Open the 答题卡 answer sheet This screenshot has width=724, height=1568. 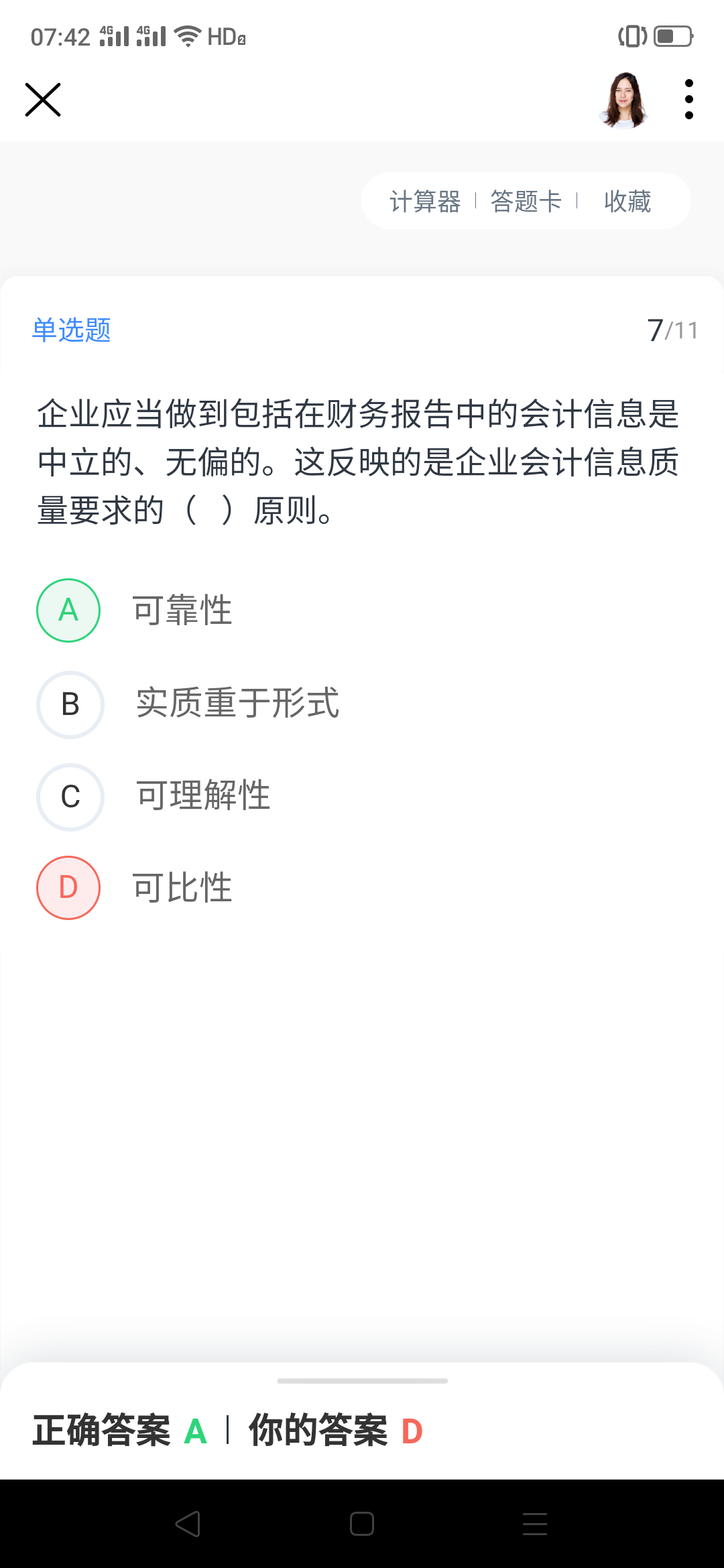coord(526,201)
